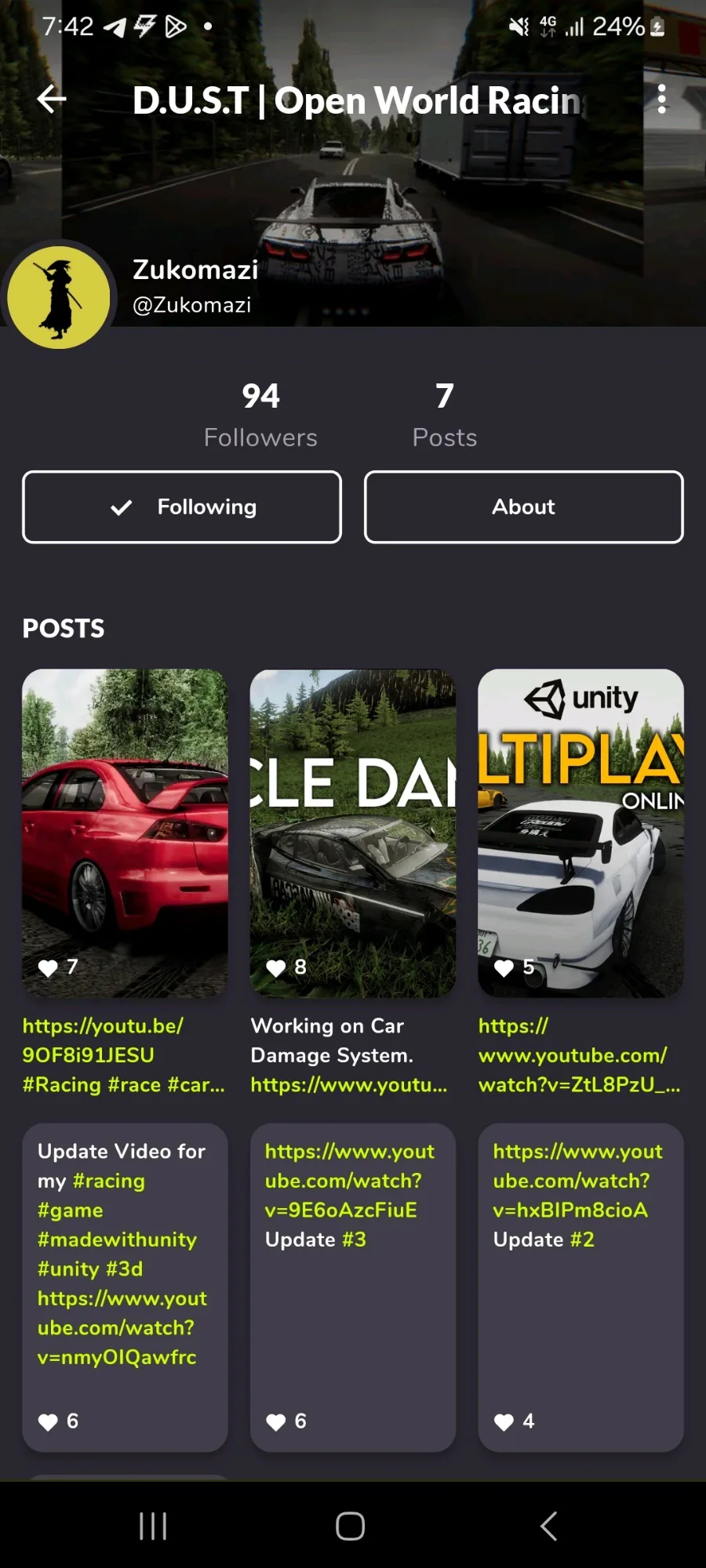This screenshot has width=706, height=1568.
Task: Open the three-dot overflow menu
Action: coord(661,99)
